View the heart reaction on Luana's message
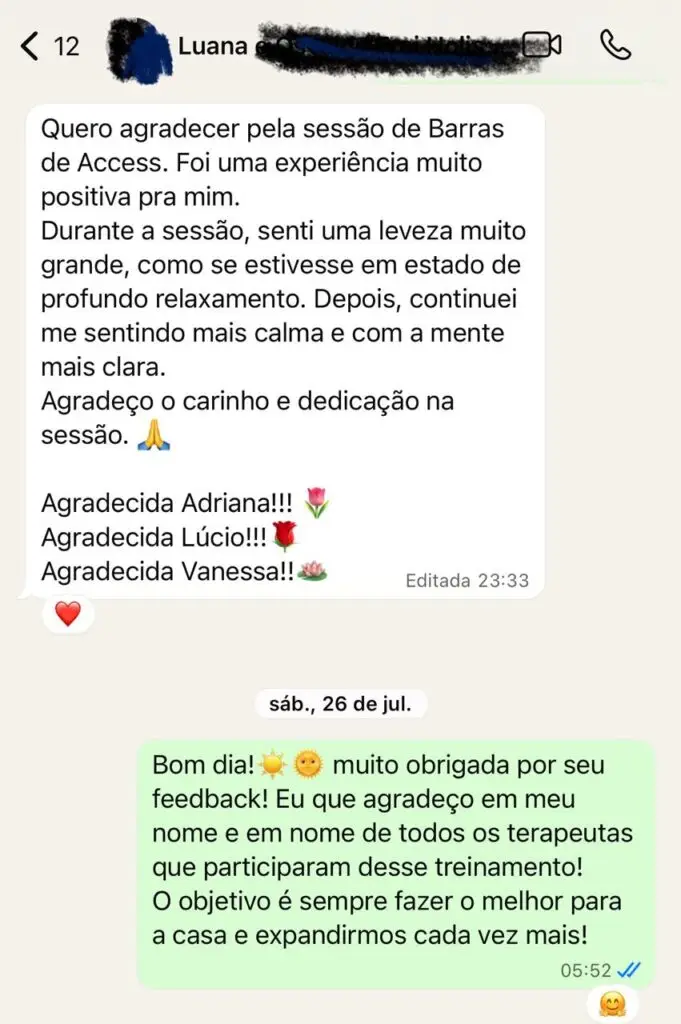Screen dimensions: 681x1024 (x=67, y=614)
